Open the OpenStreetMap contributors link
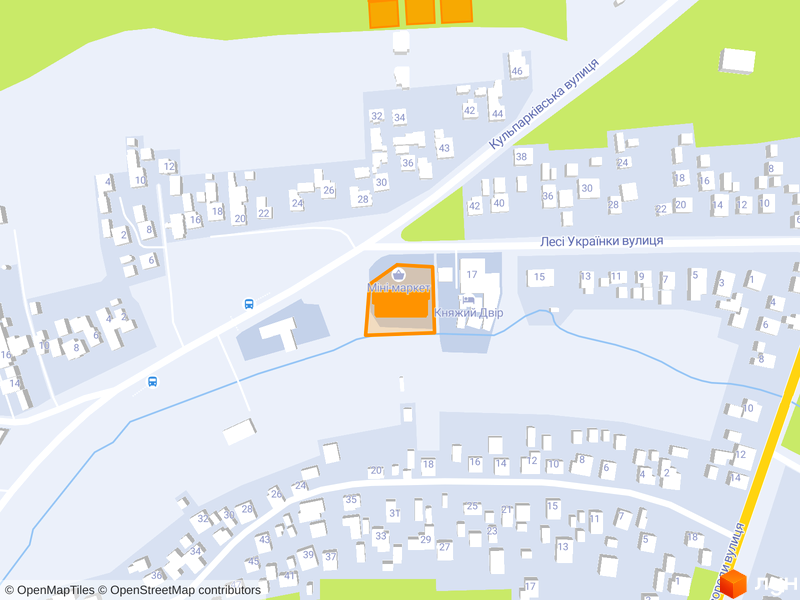Screen dimensions: 800x600 point(185,590)
